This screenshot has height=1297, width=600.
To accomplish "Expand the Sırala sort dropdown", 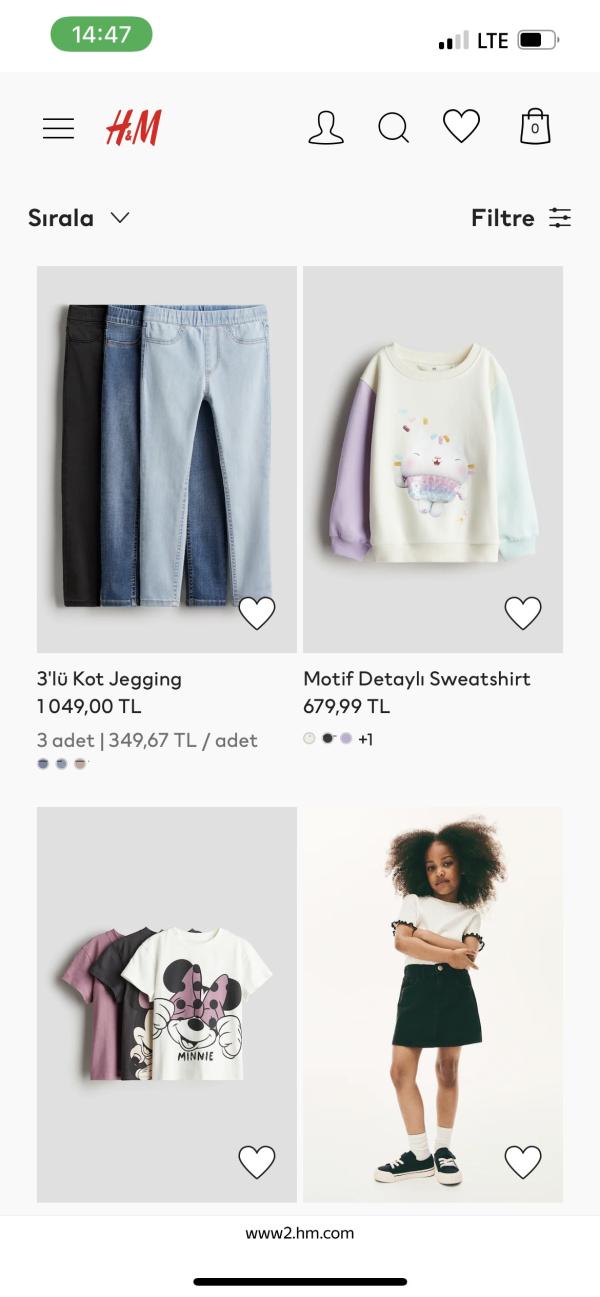I will 79,218.
